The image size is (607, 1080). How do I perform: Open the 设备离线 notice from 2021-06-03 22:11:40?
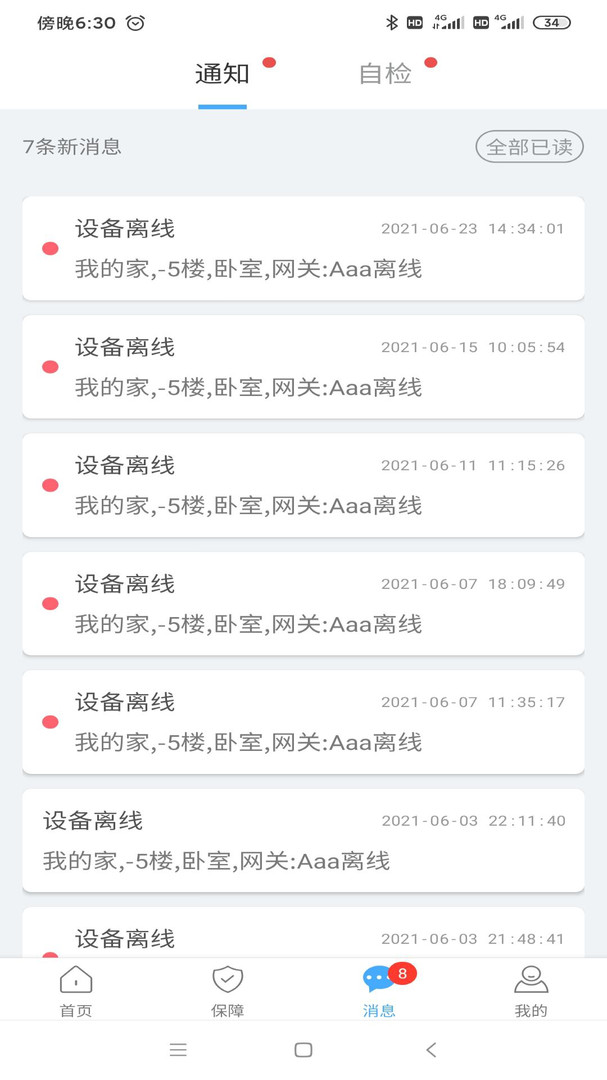tap(303, 840)
